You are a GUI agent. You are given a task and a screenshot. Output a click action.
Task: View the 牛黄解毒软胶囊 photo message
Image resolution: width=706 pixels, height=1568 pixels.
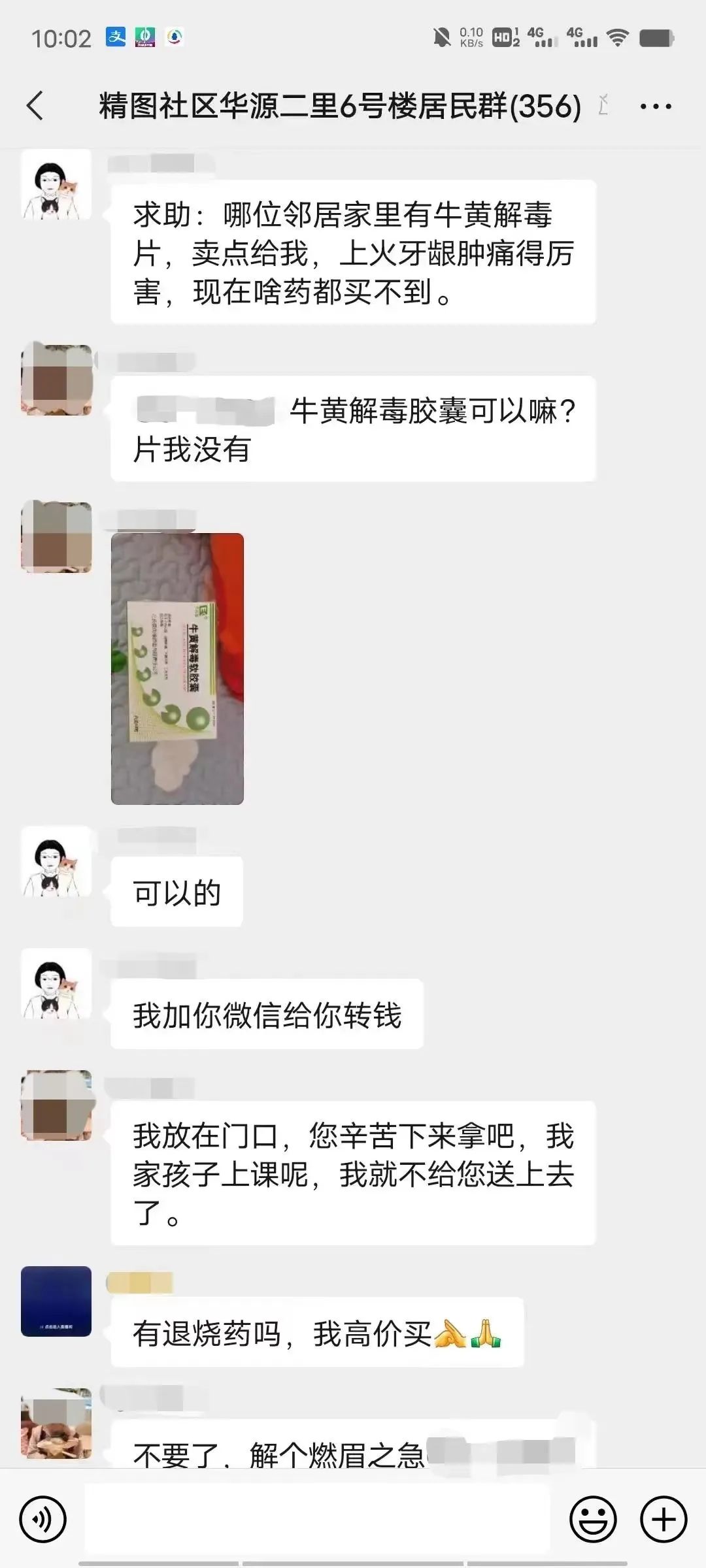(177, 668)
